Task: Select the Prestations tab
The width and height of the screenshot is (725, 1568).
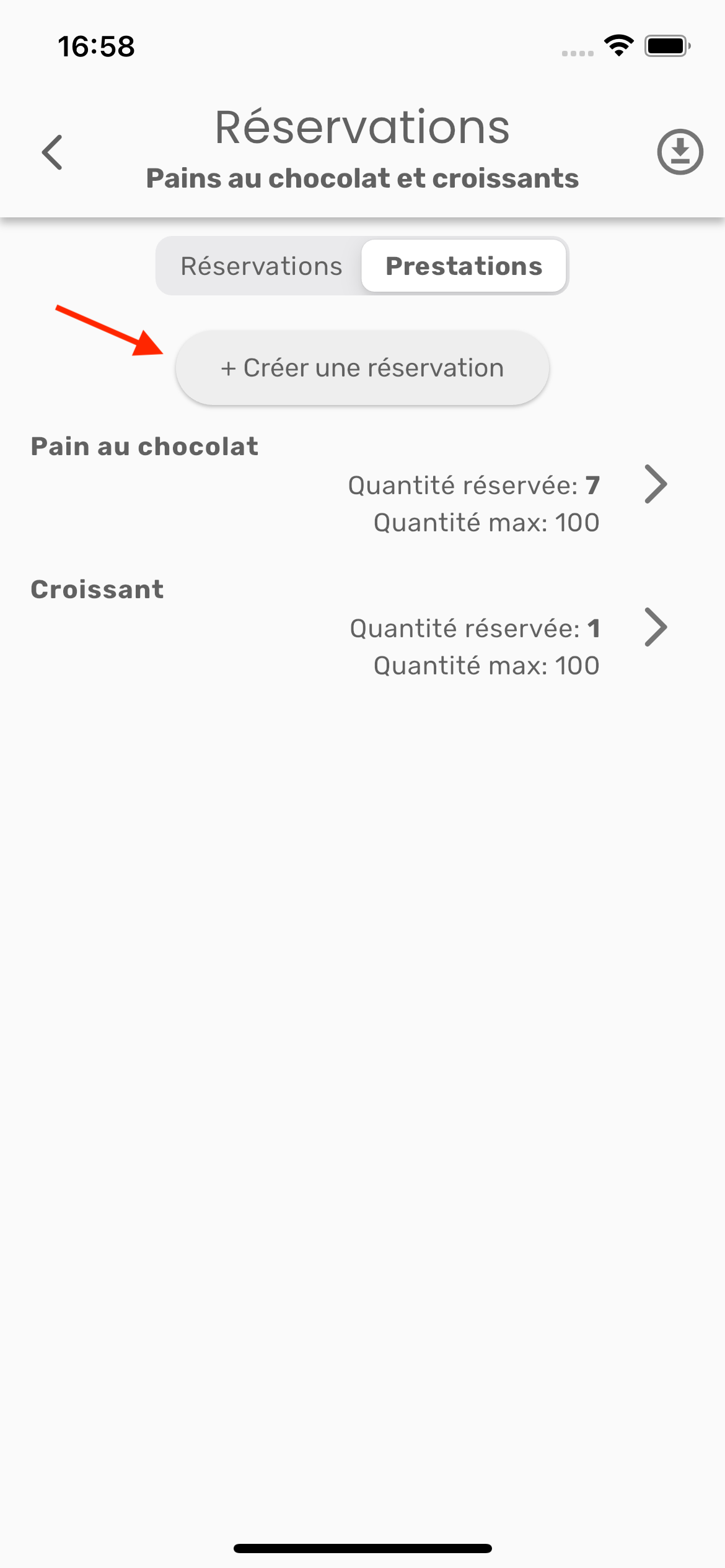Action: tap(464, 266)
